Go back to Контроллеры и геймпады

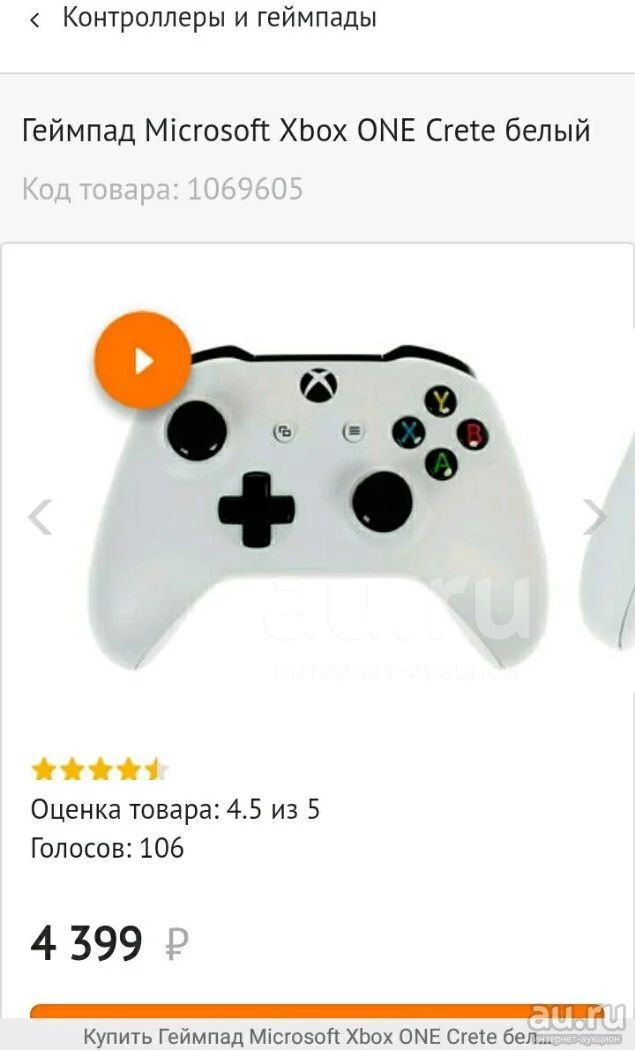[x=34, y=21]
